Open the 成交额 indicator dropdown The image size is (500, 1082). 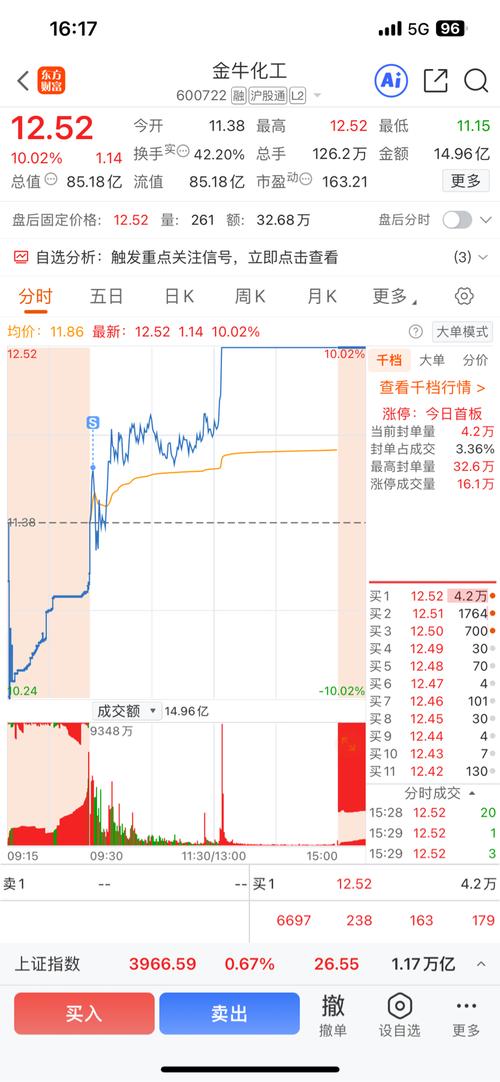pos(127,711)
